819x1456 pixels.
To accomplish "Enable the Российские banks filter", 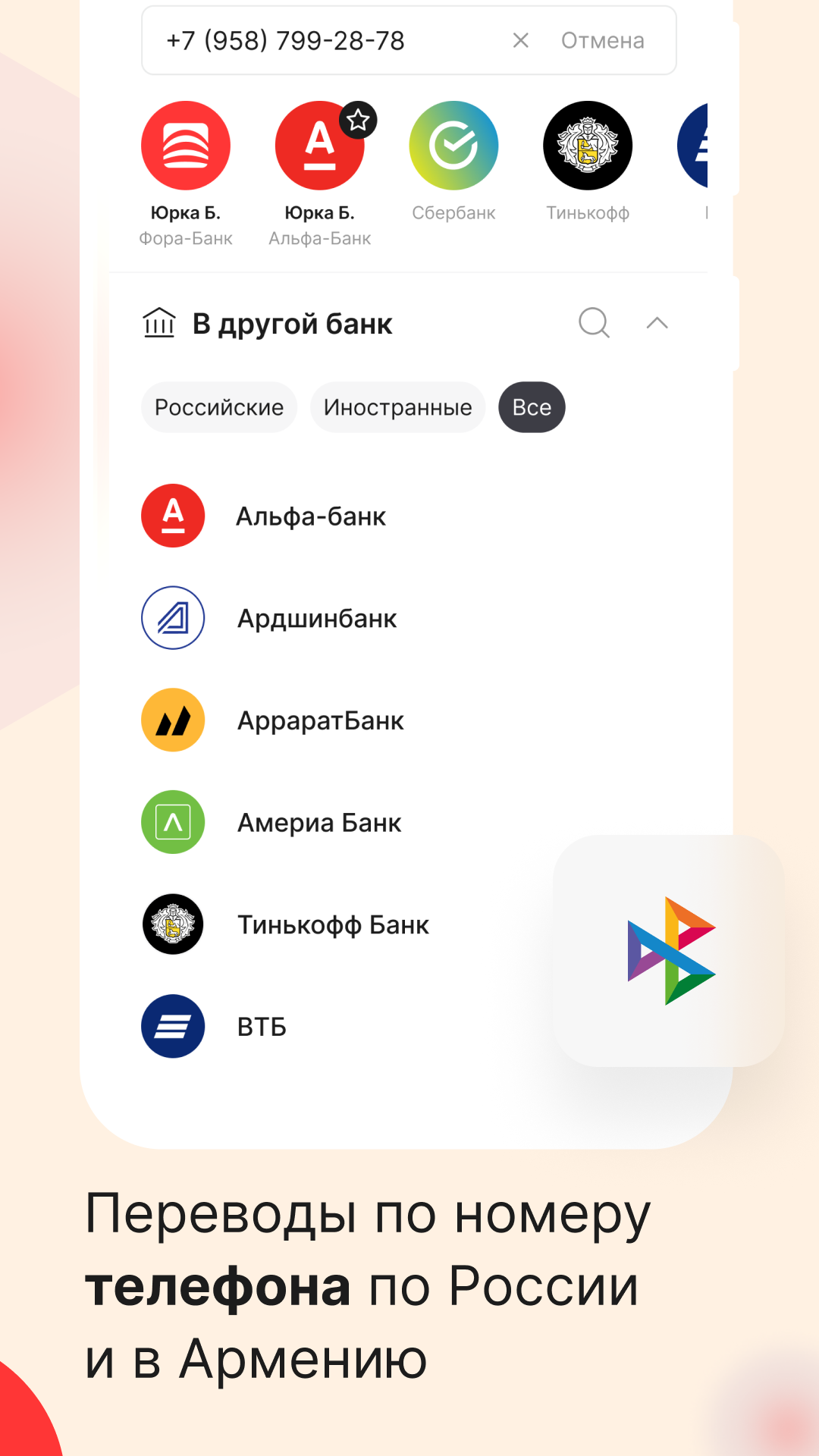I will (x=218, y=407).
